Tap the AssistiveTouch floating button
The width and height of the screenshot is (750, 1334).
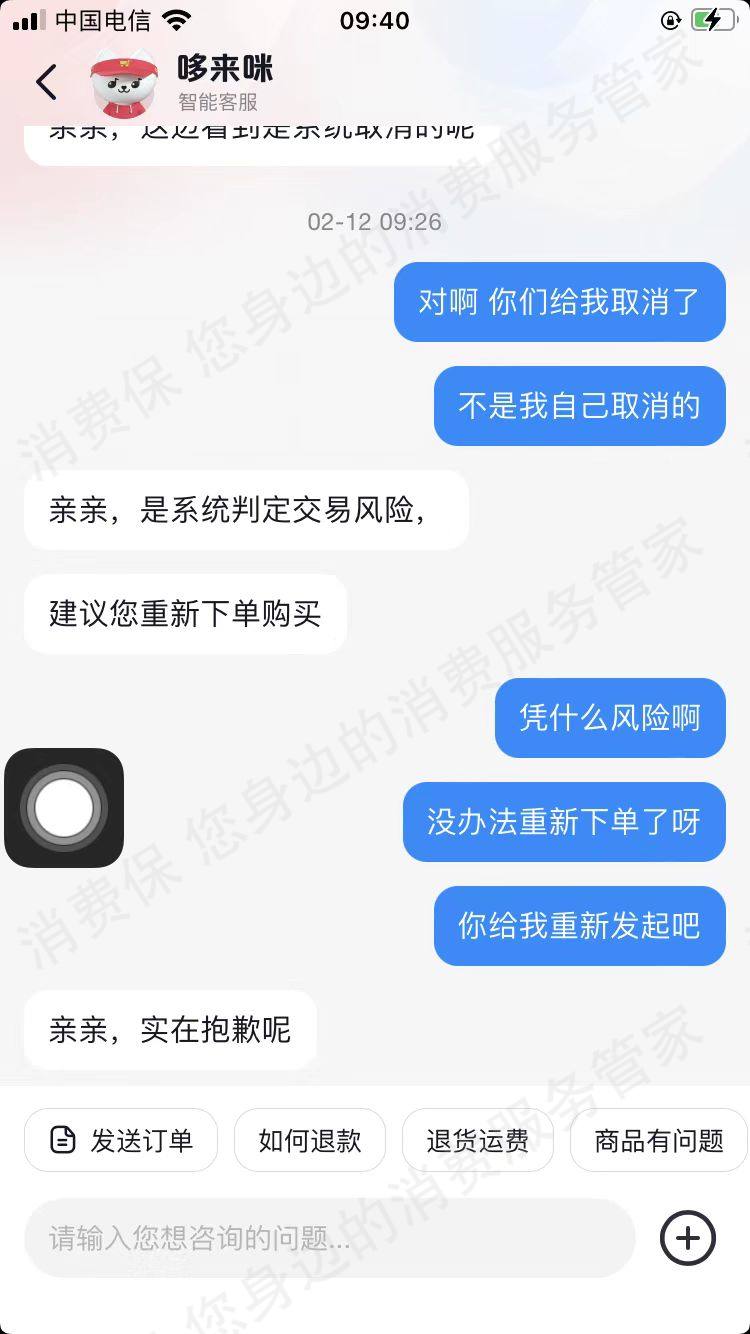[64, 807]
